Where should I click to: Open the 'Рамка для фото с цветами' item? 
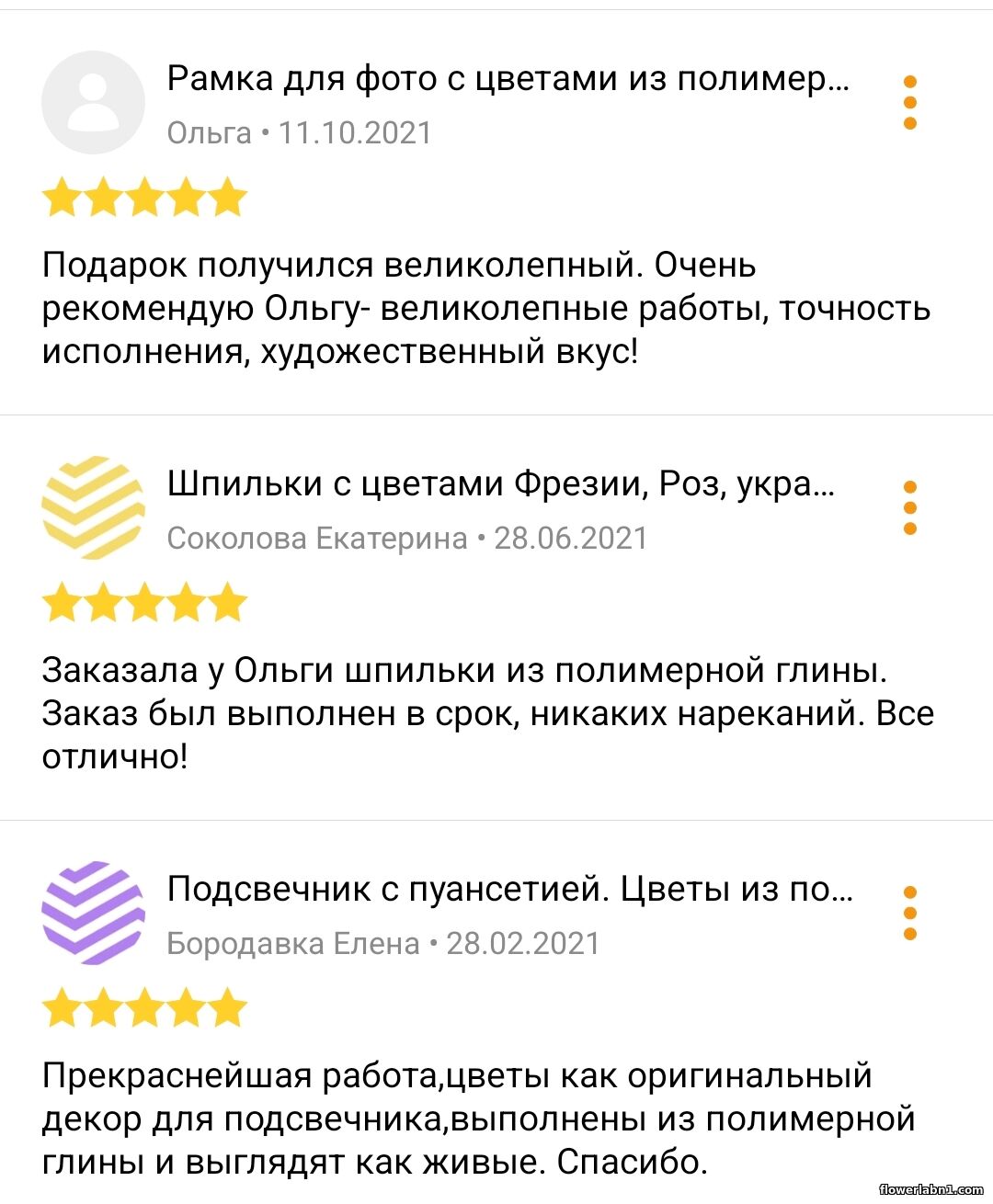click(x=508, y=80)
